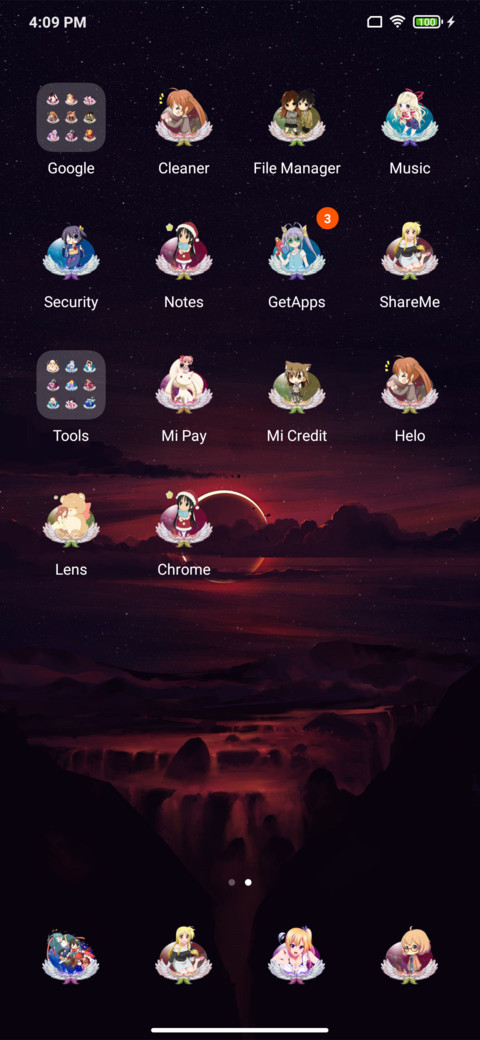480x1040 pixels.
Task: Open the Security app
Action: click(x=71, y=251)
